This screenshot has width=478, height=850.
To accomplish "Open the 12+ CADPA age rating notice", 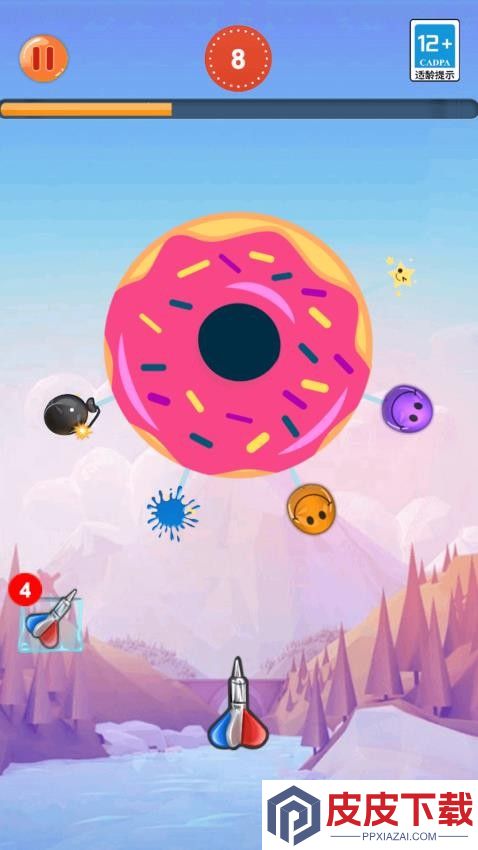I will pos(435,50).
